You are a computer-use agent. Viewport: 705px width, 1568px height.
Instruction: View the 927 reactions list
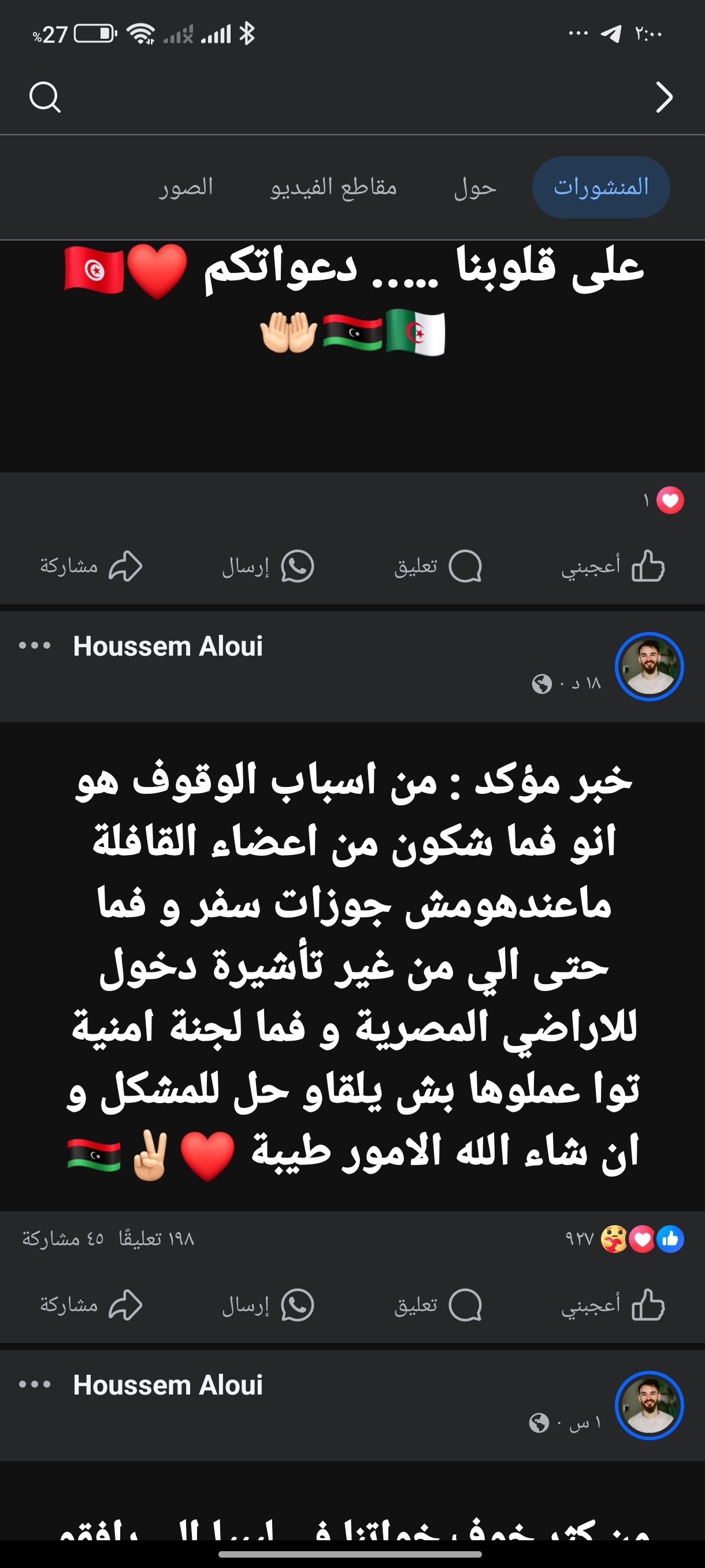(624, 1239)
